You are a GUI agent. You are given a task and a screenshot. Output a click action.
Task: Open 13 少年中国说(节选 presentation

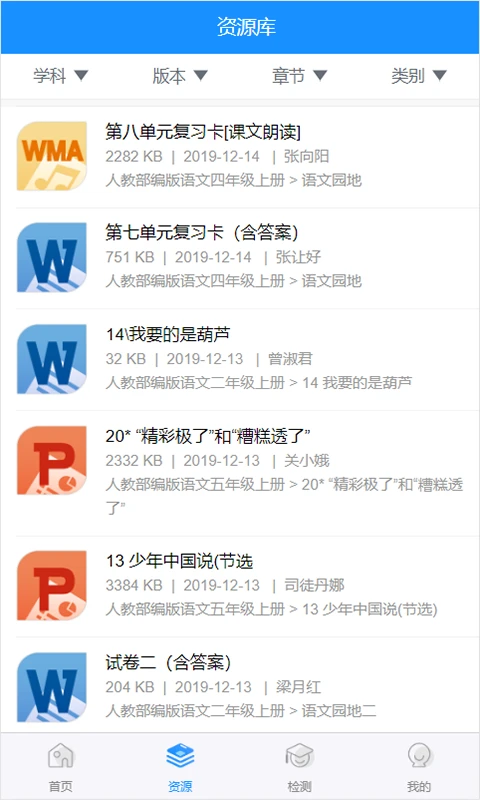240,586
